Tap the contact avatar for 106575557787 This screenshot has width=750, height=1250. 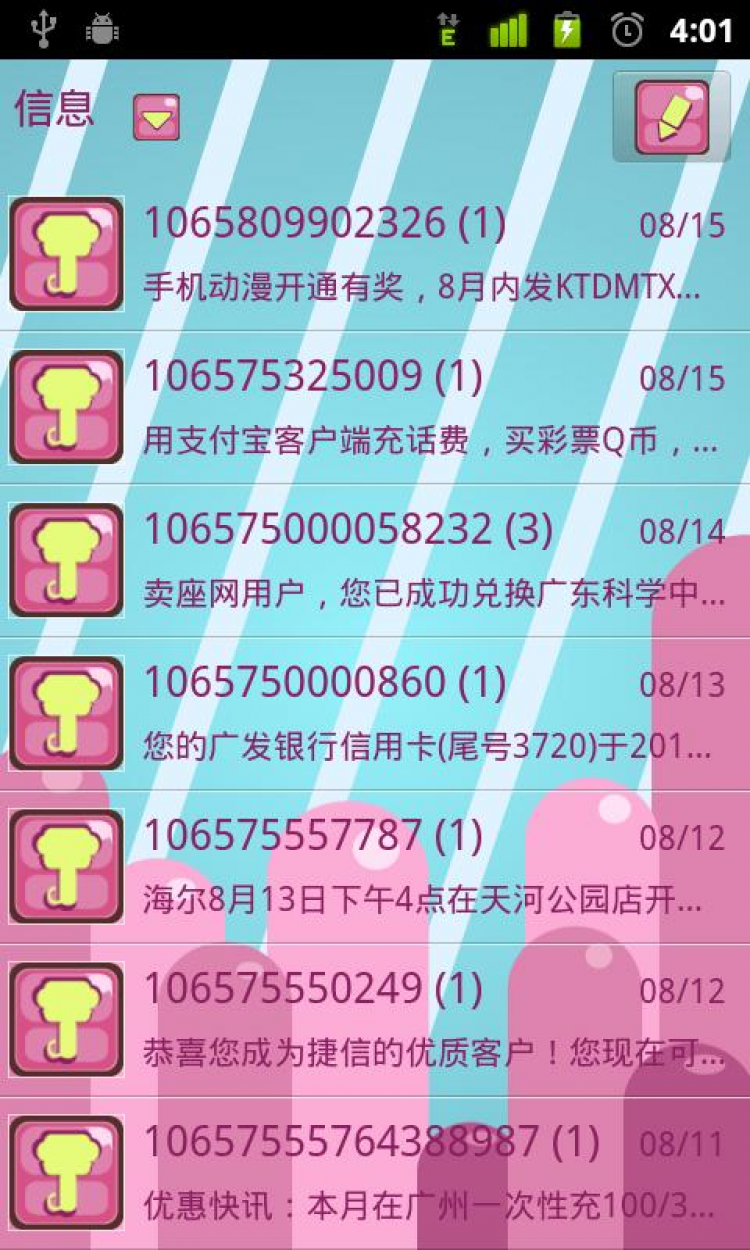66,866
